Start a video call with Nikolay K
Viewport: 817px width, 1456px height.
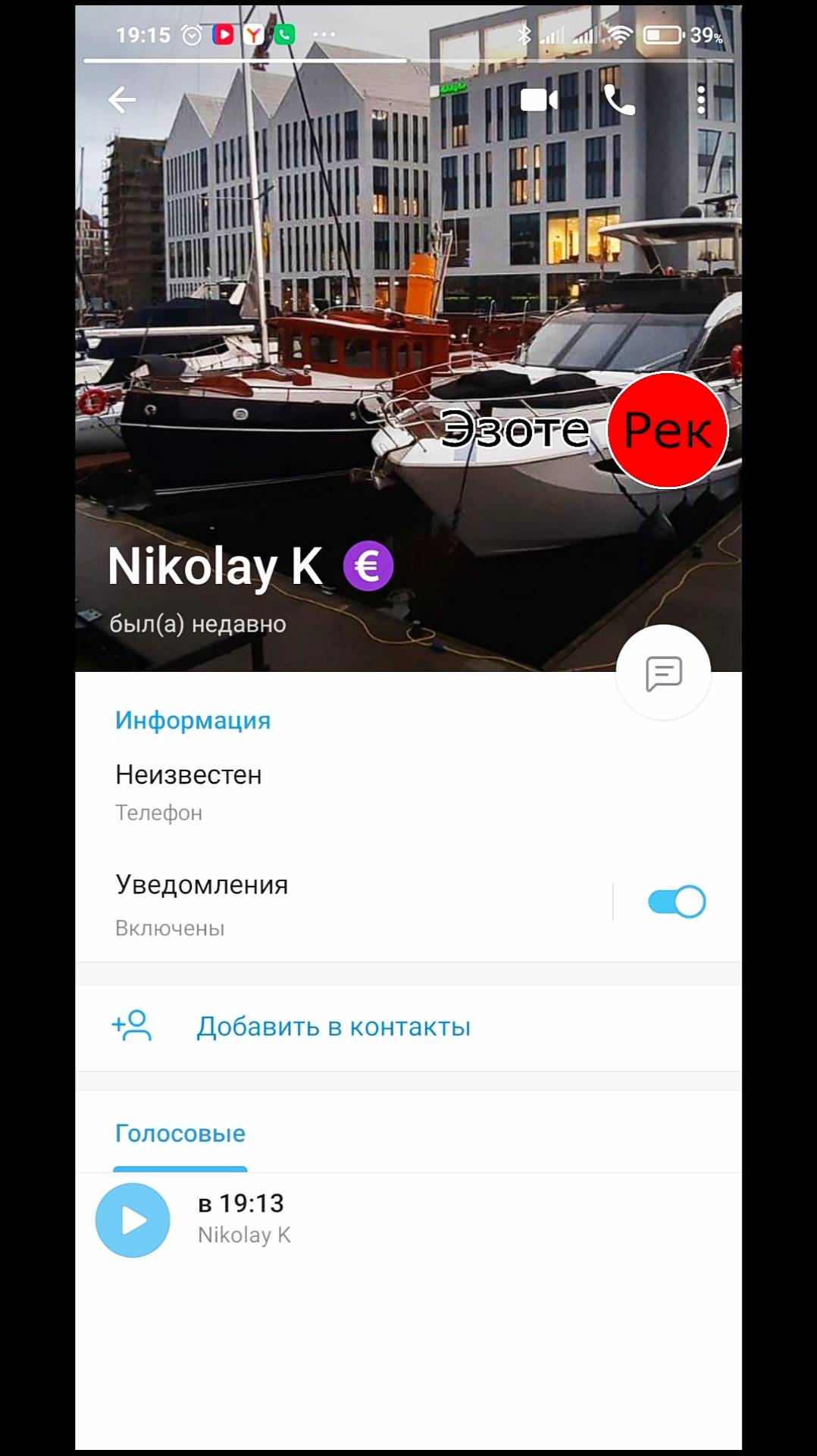click(x=539, y=100)
